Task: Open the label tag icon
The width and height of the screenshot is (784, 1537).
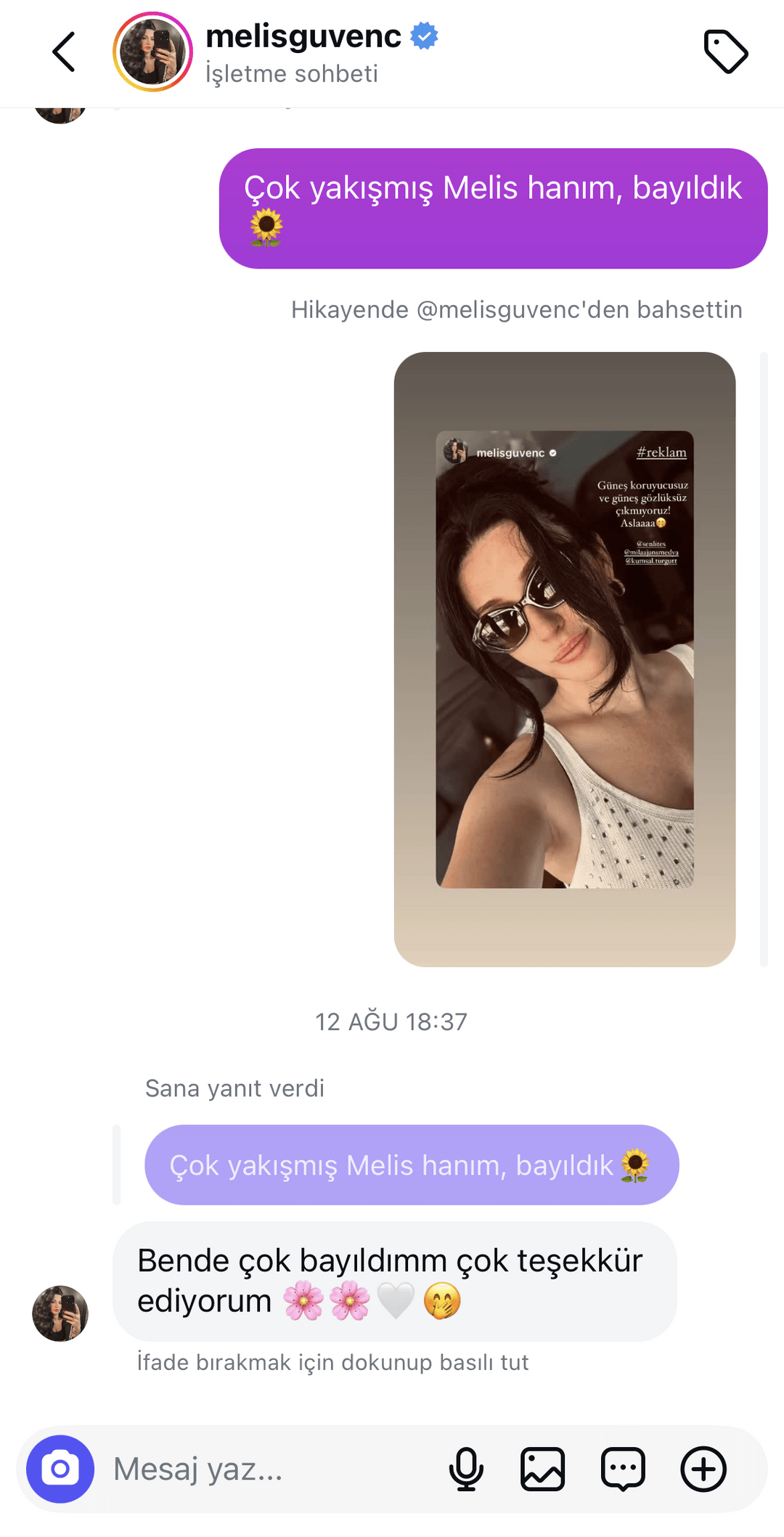Action: [x=725, y=52]
